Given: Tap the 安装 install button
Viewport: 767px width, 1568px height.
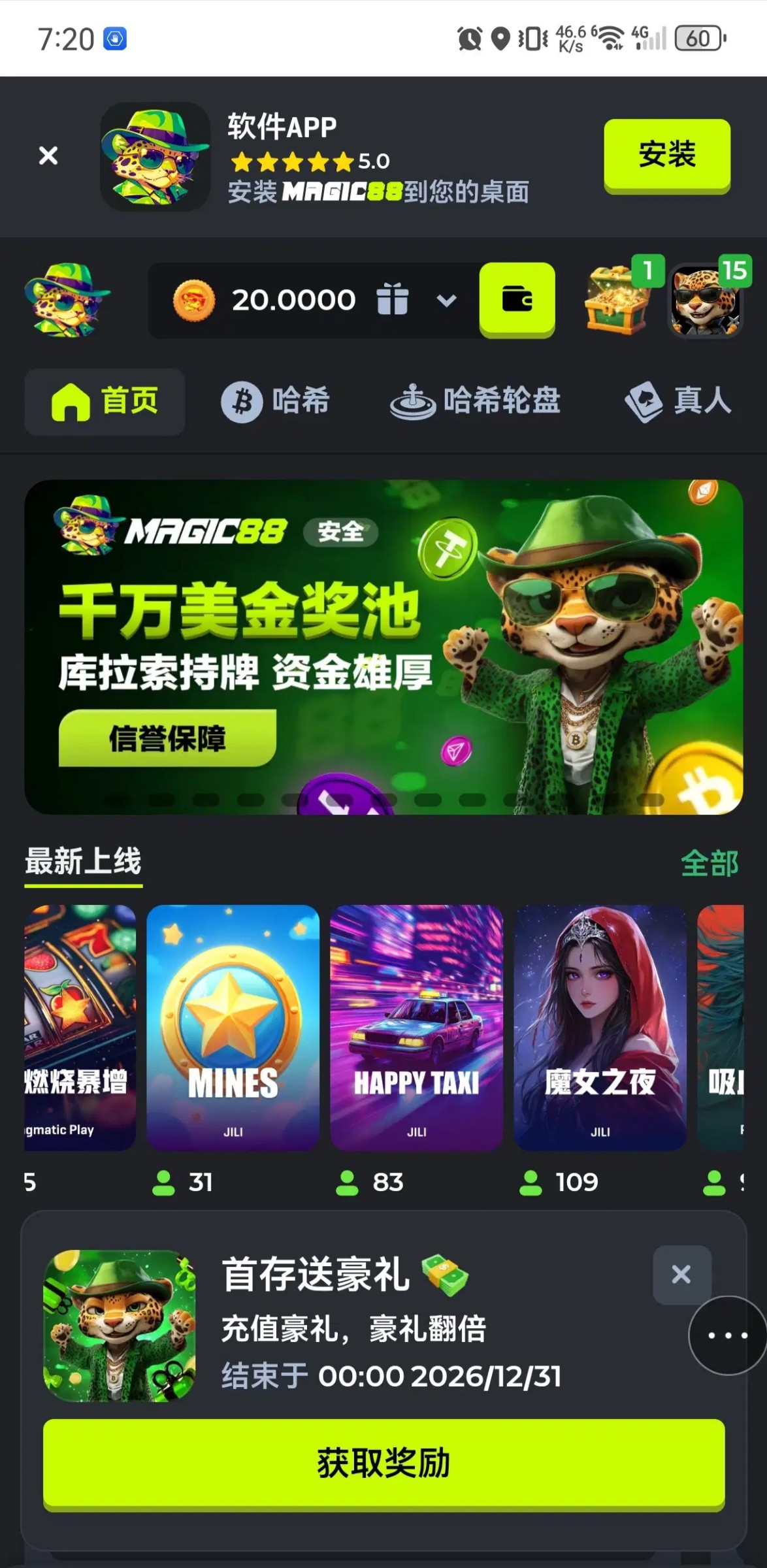Looking at the screenshot, I should coord(666,155).
